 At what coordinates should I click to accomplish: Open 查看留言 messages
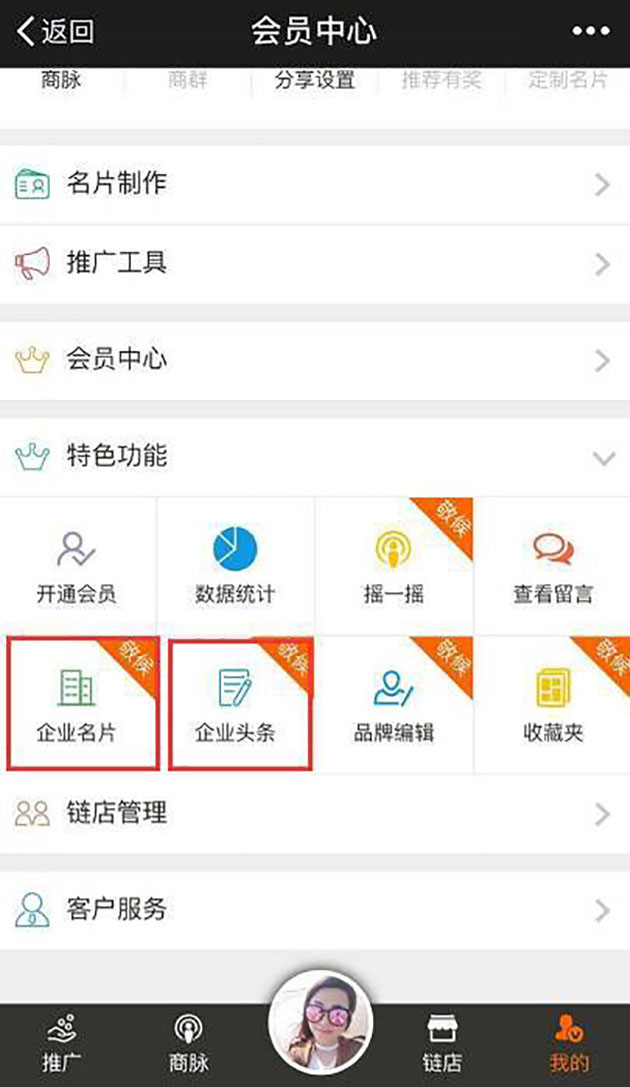[552, 567]
